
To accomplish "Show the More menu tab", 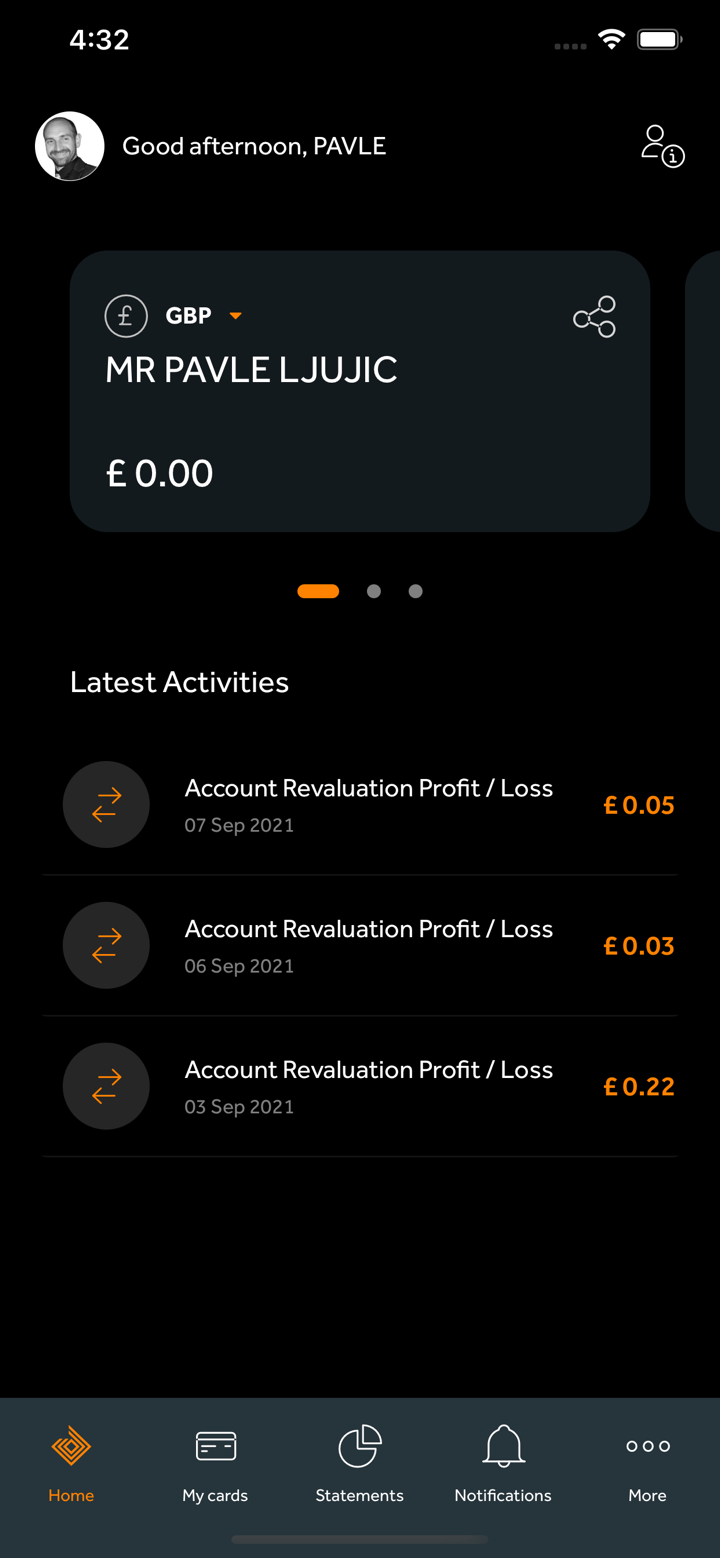I will point(647,1465).
